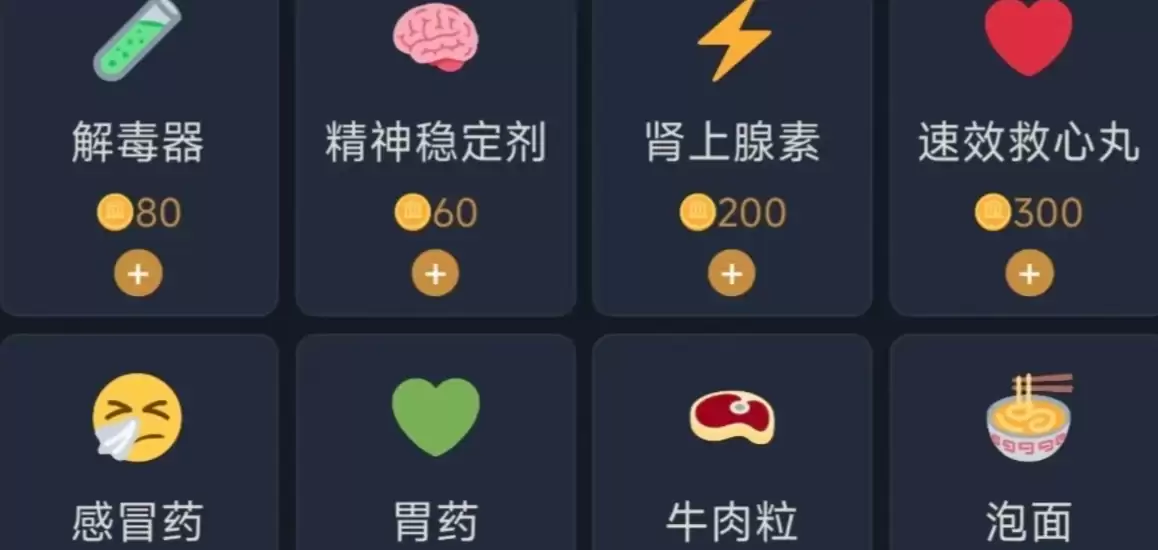Add 速效救心丸 using its plus button
The image size is (1158, 550).
[x=1029, y=273]
